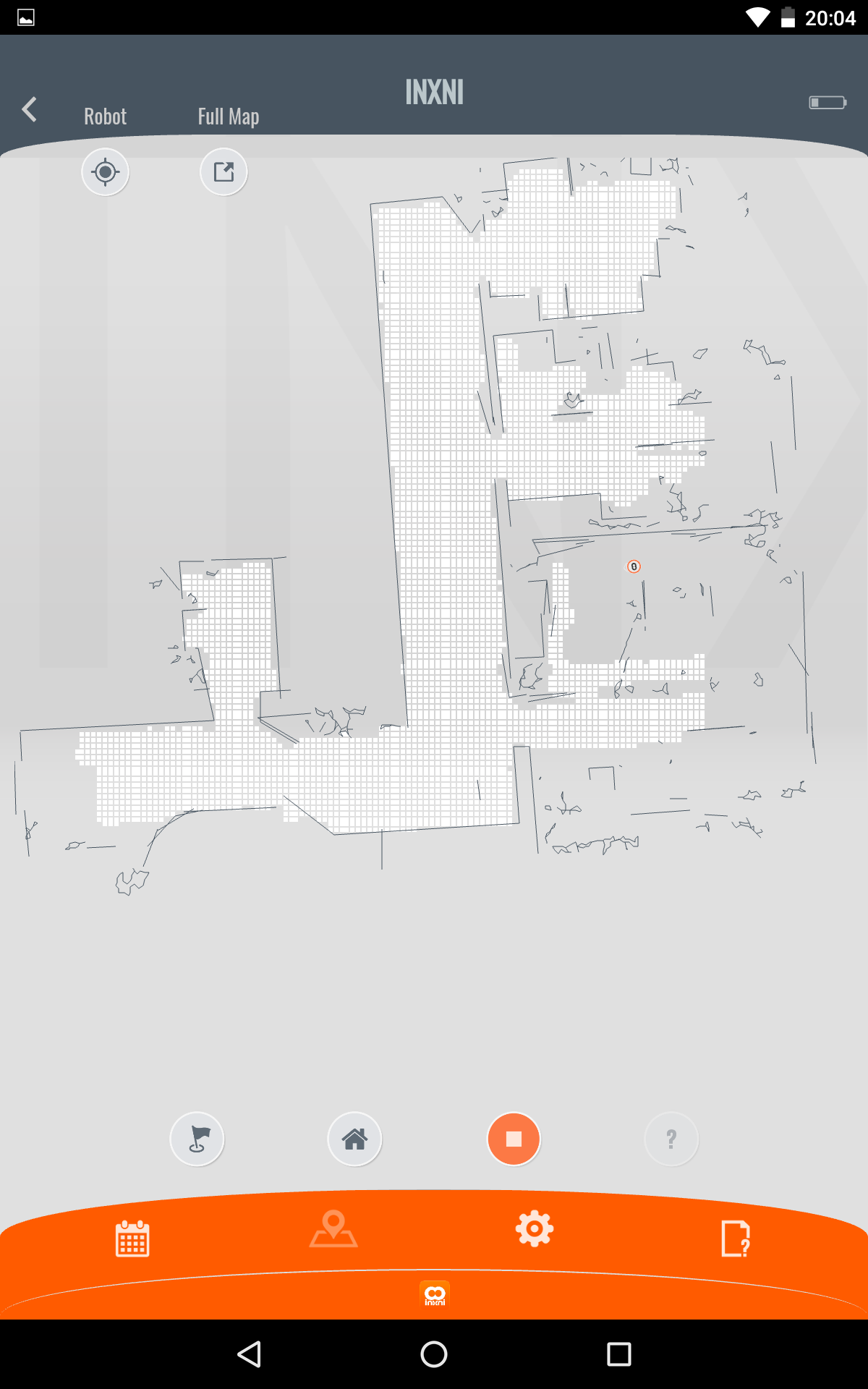
Task: Open the question mark help button
Action: pyautogui.click(x=671, y=1139)
